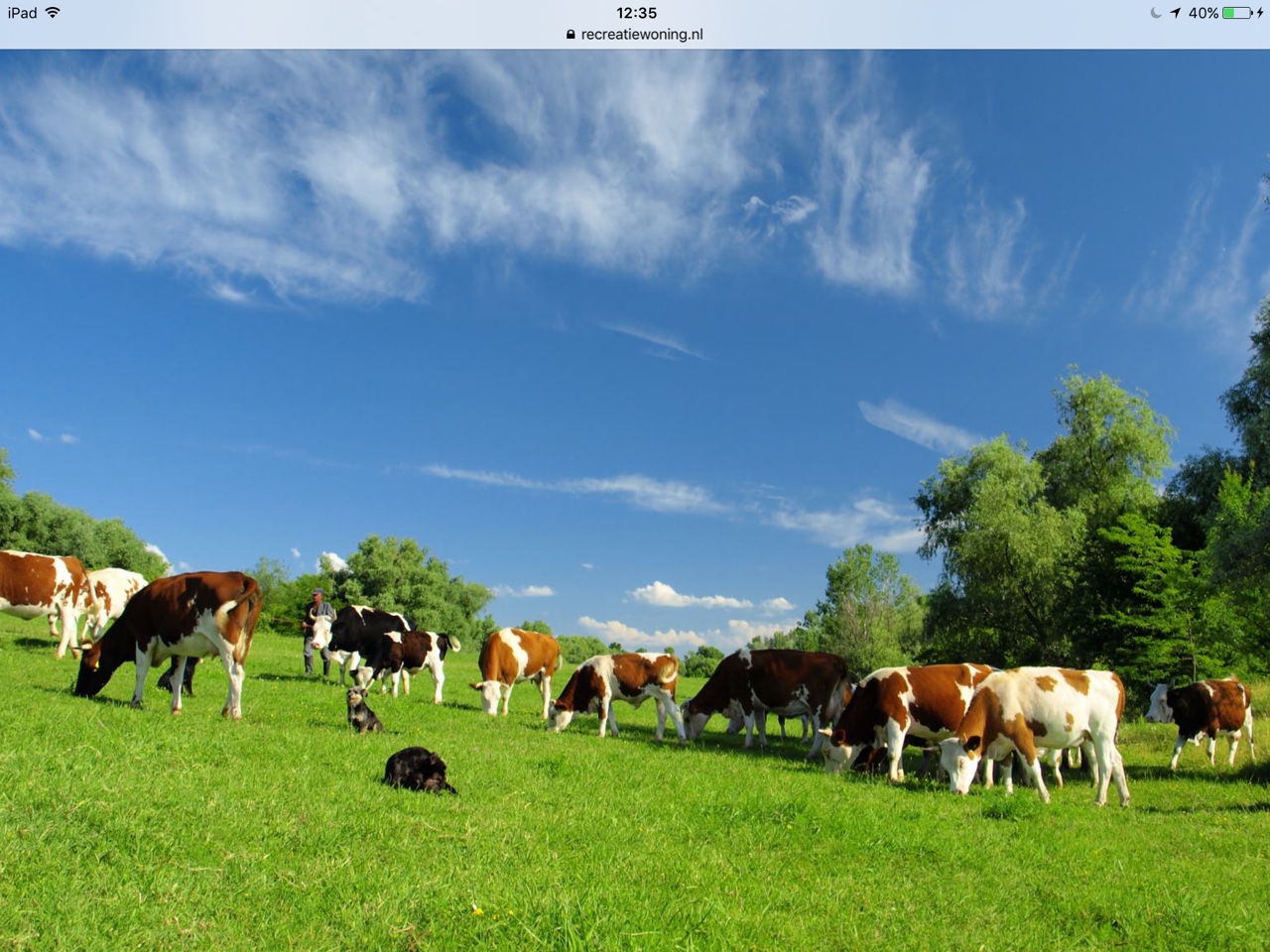Tap the recreatiewoning.nl address bar
This screenshot has width=1270, height=952.
point(635,34)
